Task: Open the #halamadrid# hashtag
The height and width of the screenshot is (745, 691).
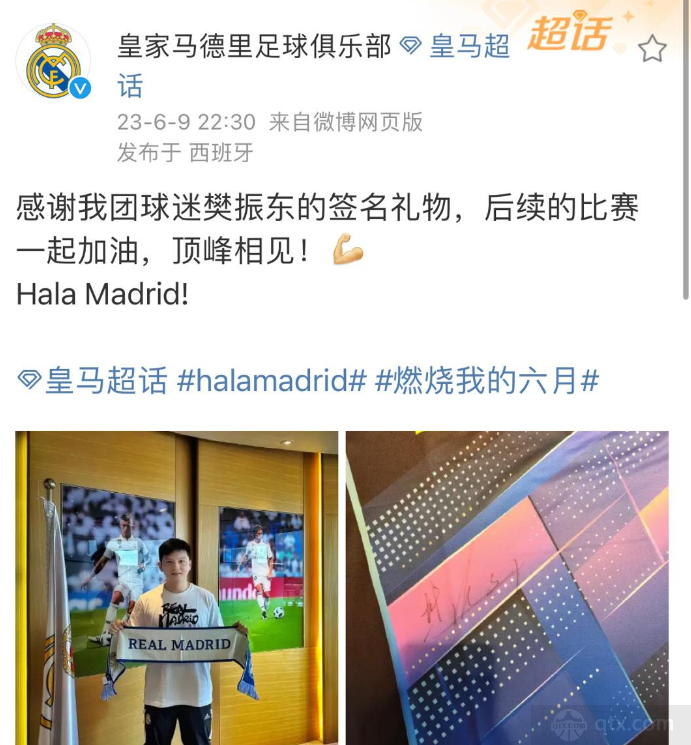Action: click(272, 380)
